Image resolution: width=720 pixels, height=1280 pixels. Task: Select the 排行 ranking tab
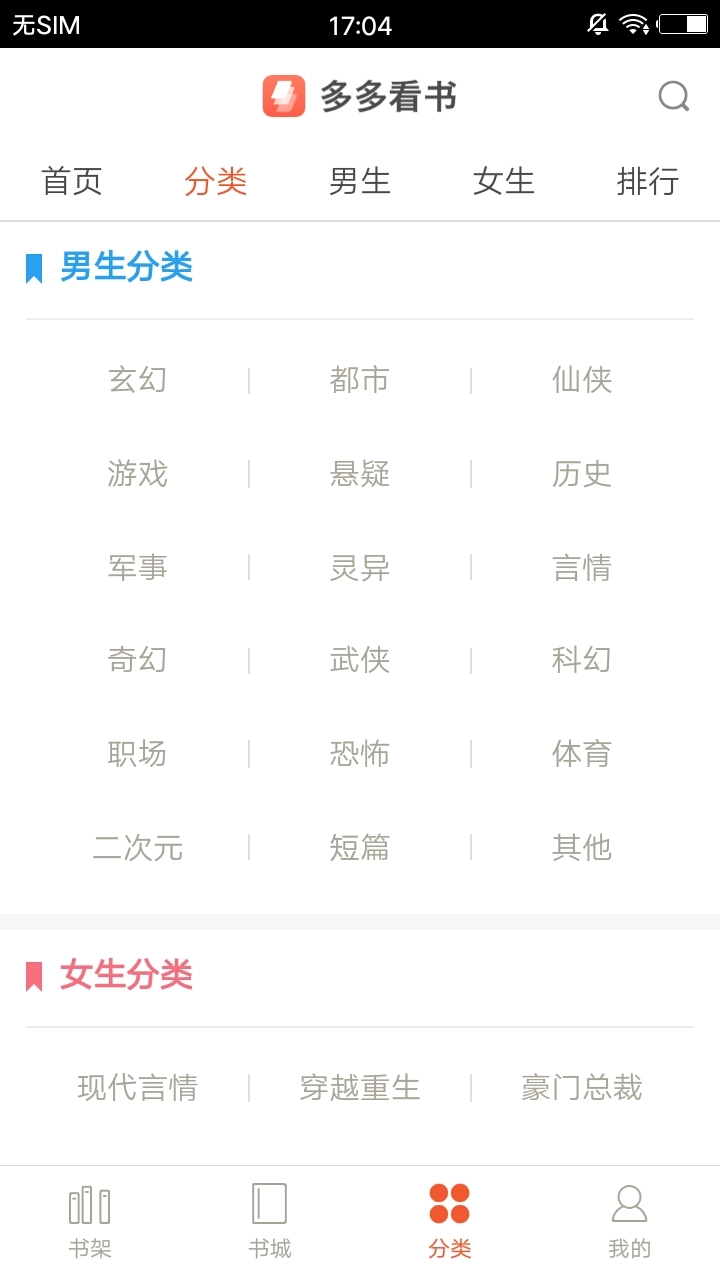click(x=648, y=181)
